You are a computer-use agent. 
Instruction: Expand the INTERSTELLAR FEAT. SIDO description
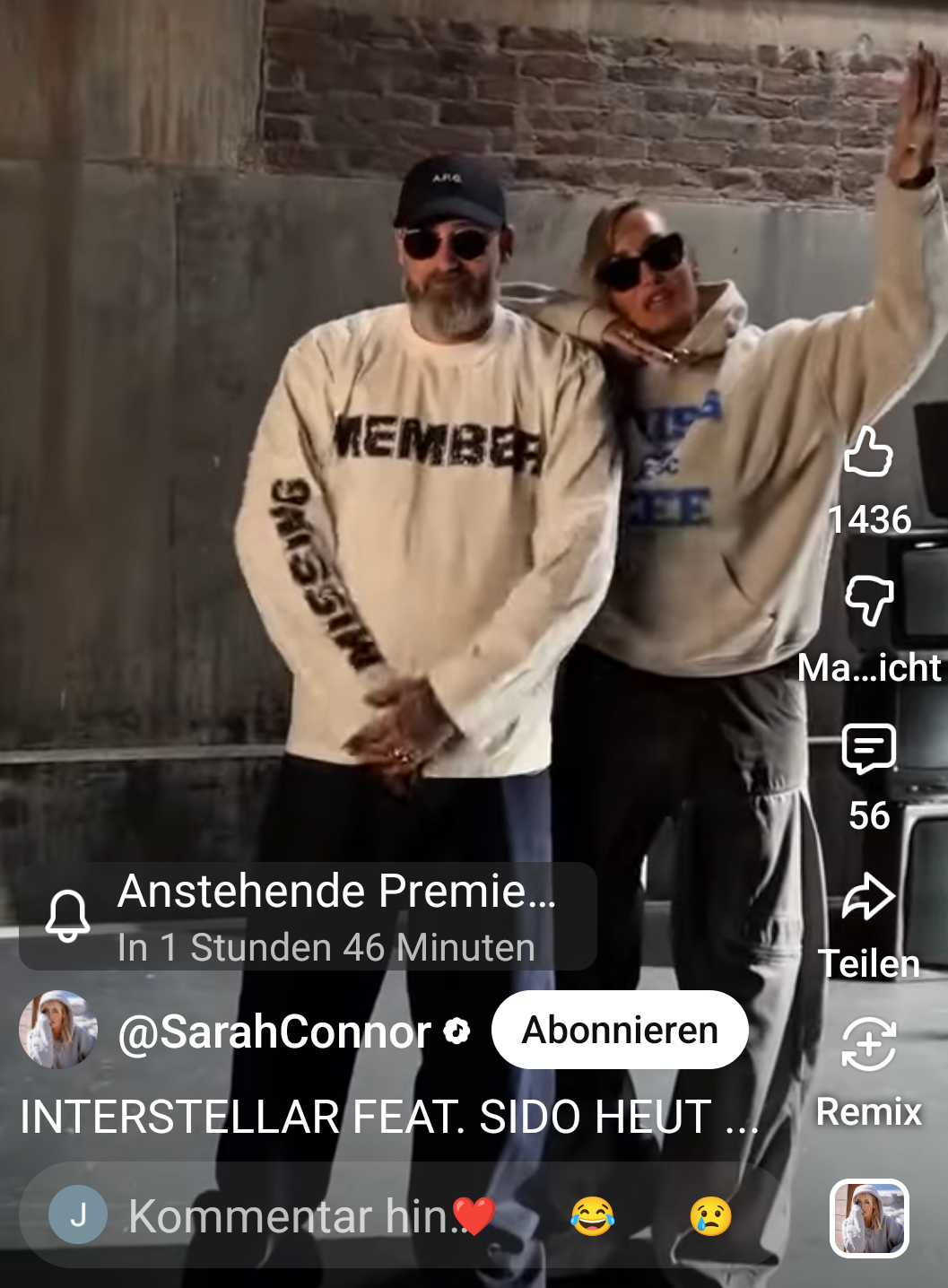389,1118
